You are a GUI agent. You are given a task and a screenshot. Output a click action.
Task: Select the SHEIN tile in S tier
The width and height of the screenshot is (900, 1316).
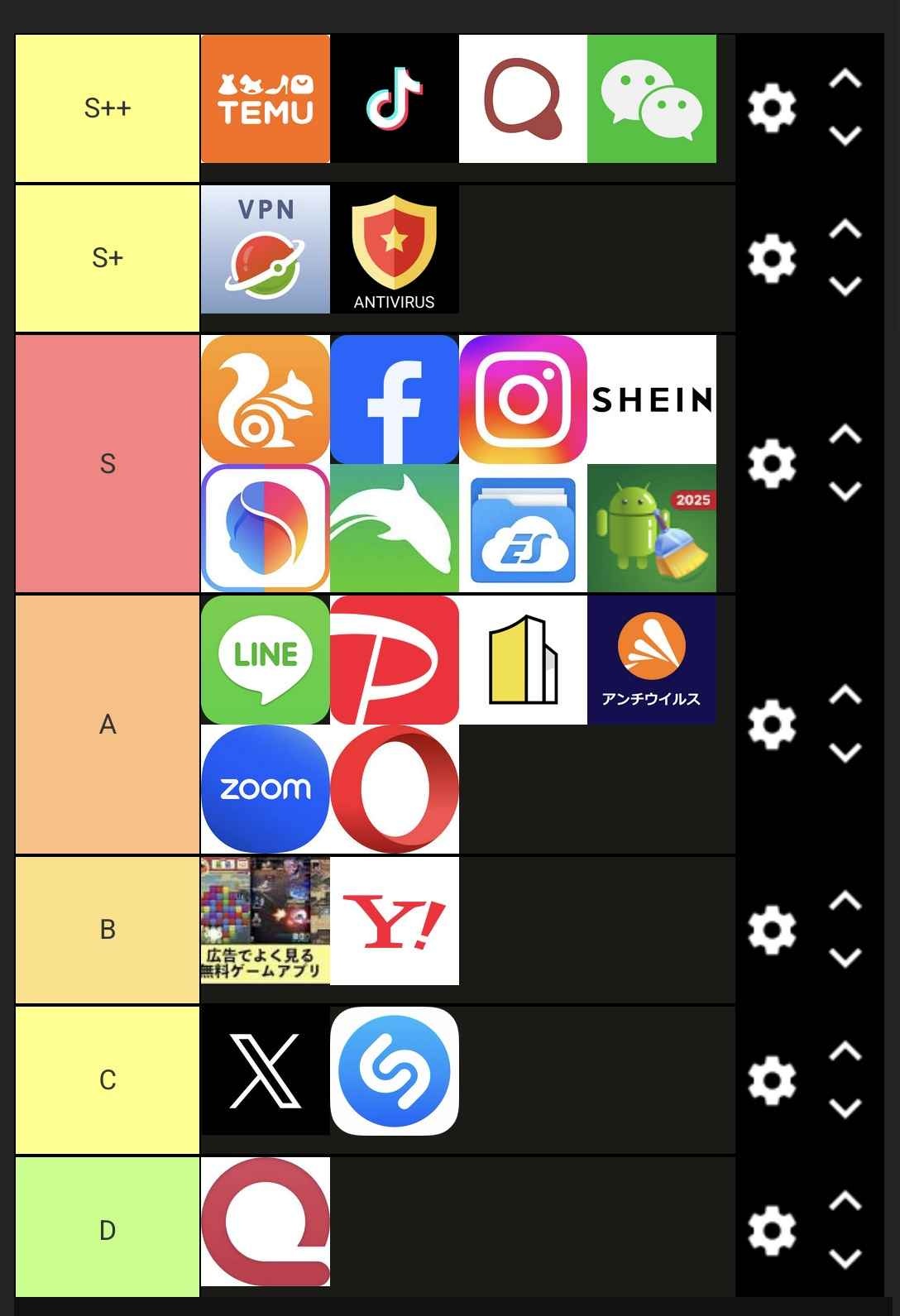click(652, 400)
